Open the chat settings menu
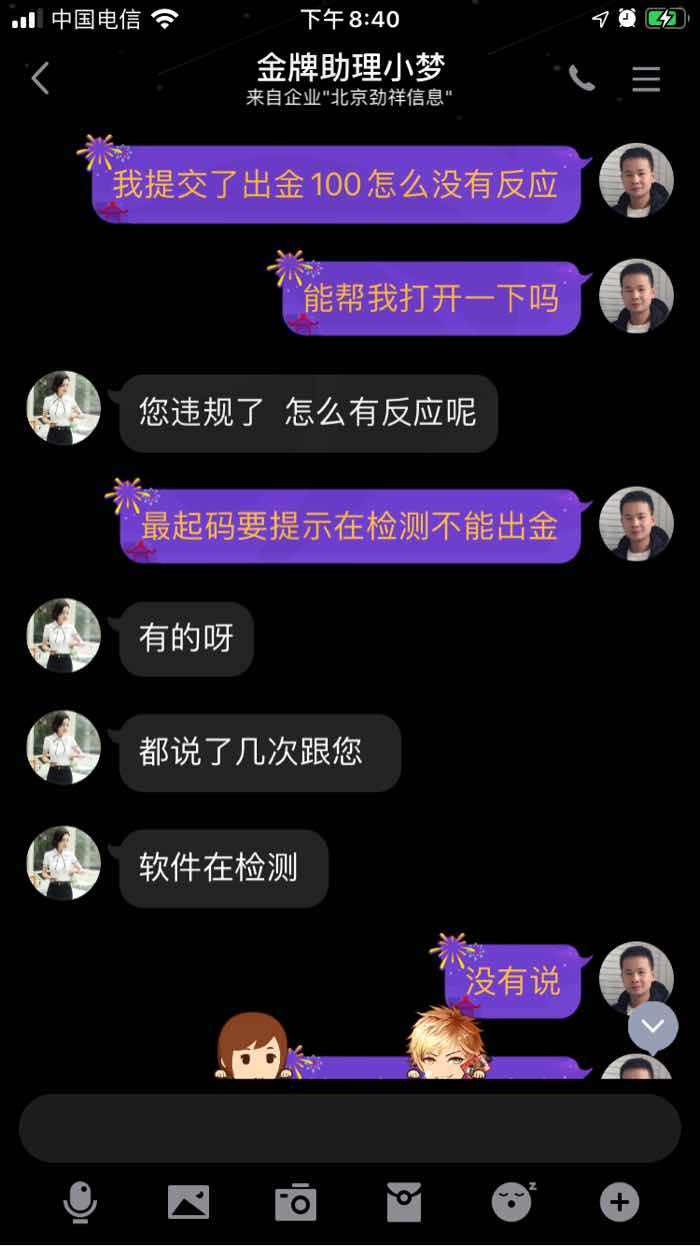This screenshot has width=700, height=1246. coord(646,79)
